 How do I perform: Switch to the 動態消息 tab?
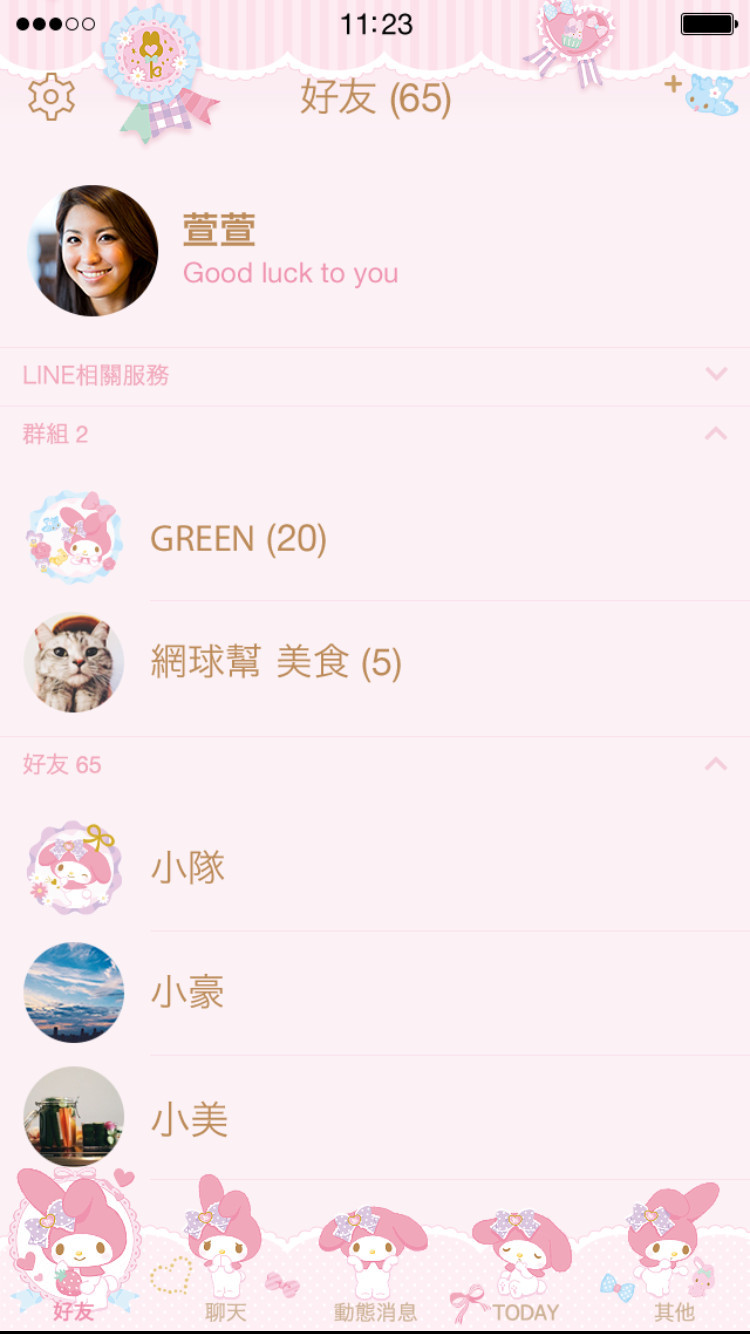[x=375, y=1260]
